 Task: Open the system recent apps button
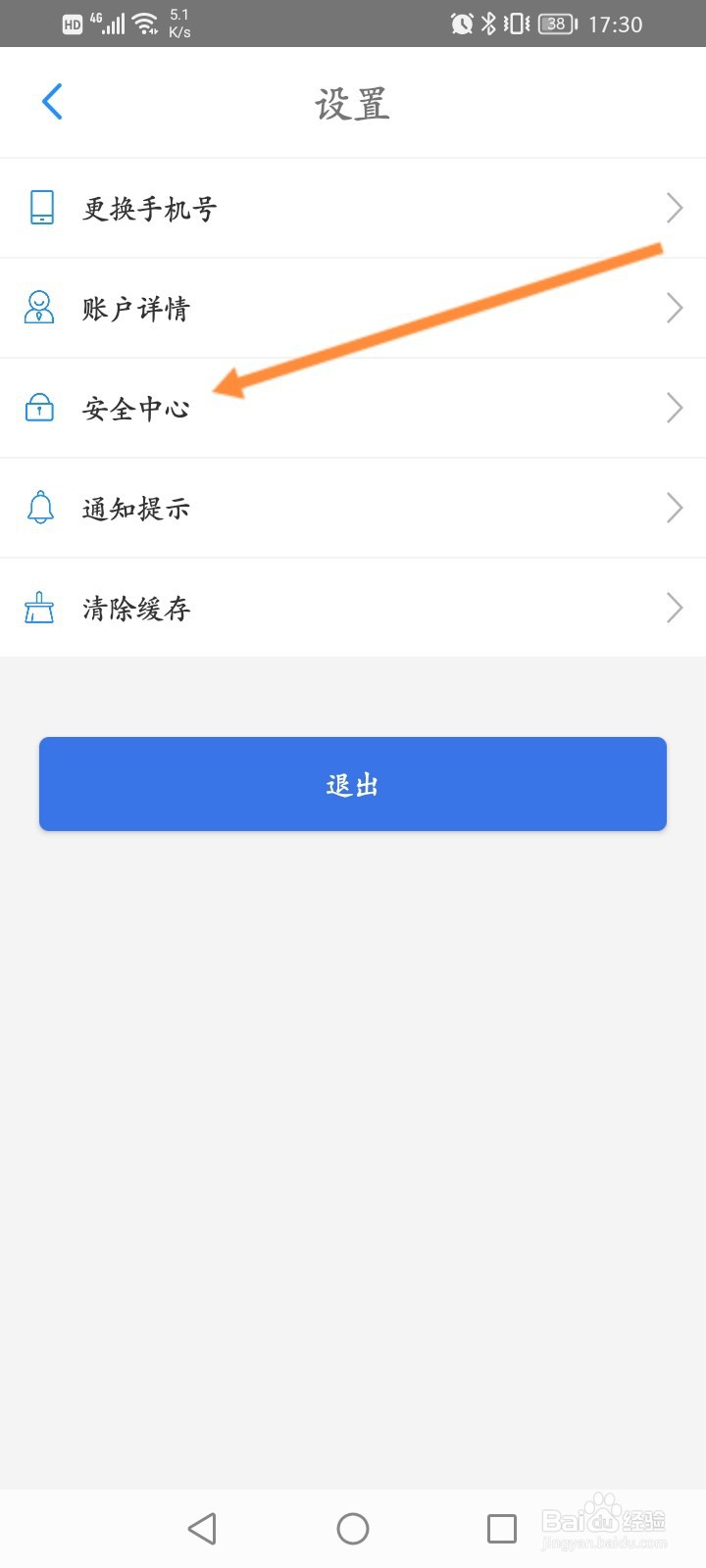502,1528
